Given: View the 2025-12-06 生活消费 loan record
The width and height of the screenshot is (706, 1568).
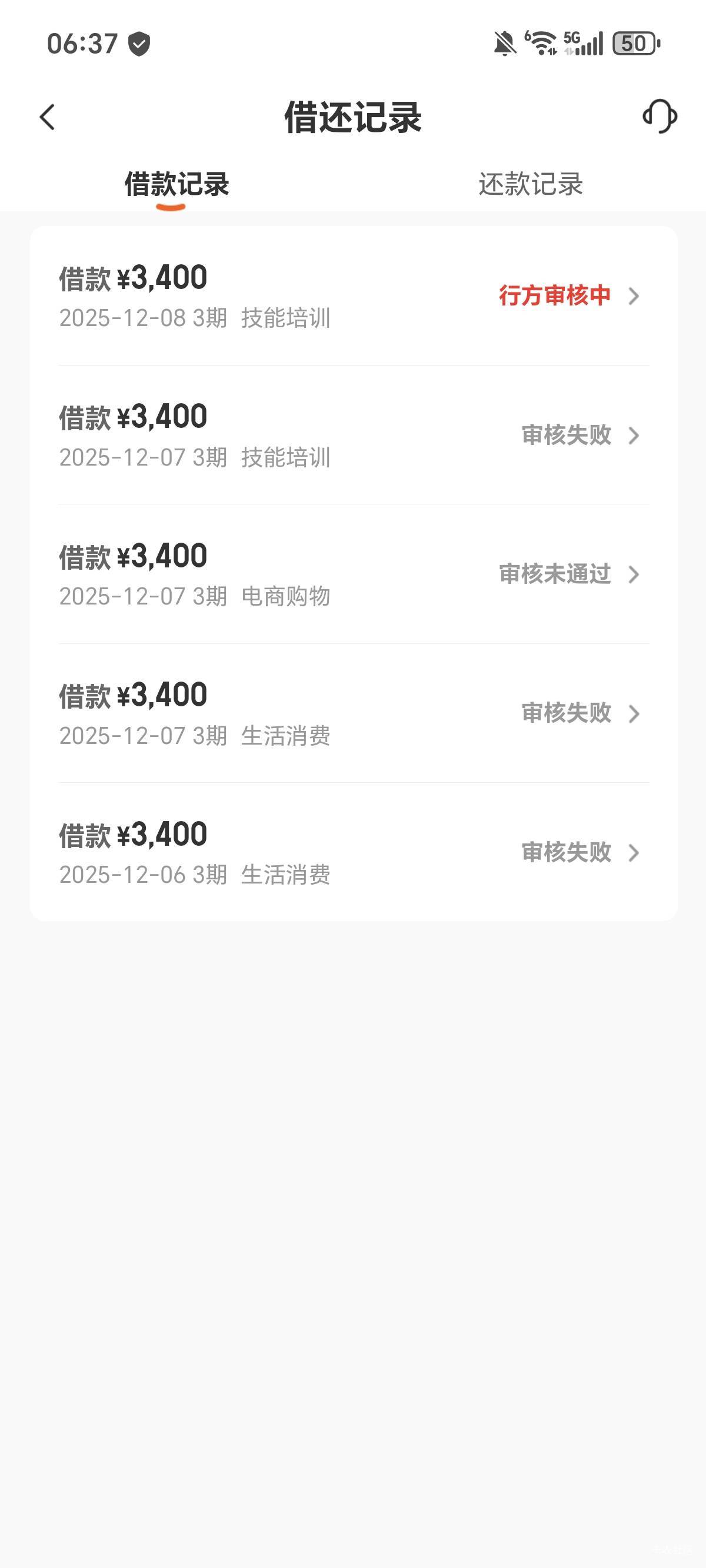Looking at the screenshot, I should point(353,852).
